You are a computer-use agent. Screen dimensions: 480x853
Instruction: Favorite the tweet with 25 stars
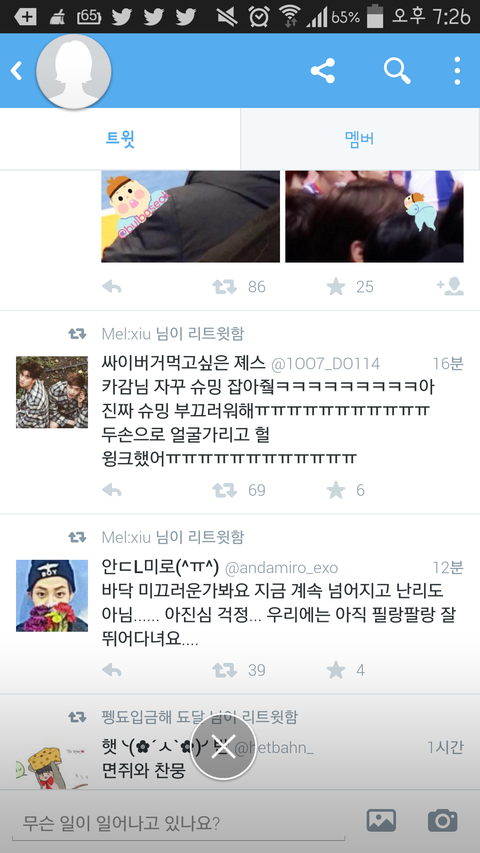tap(336, 287)
